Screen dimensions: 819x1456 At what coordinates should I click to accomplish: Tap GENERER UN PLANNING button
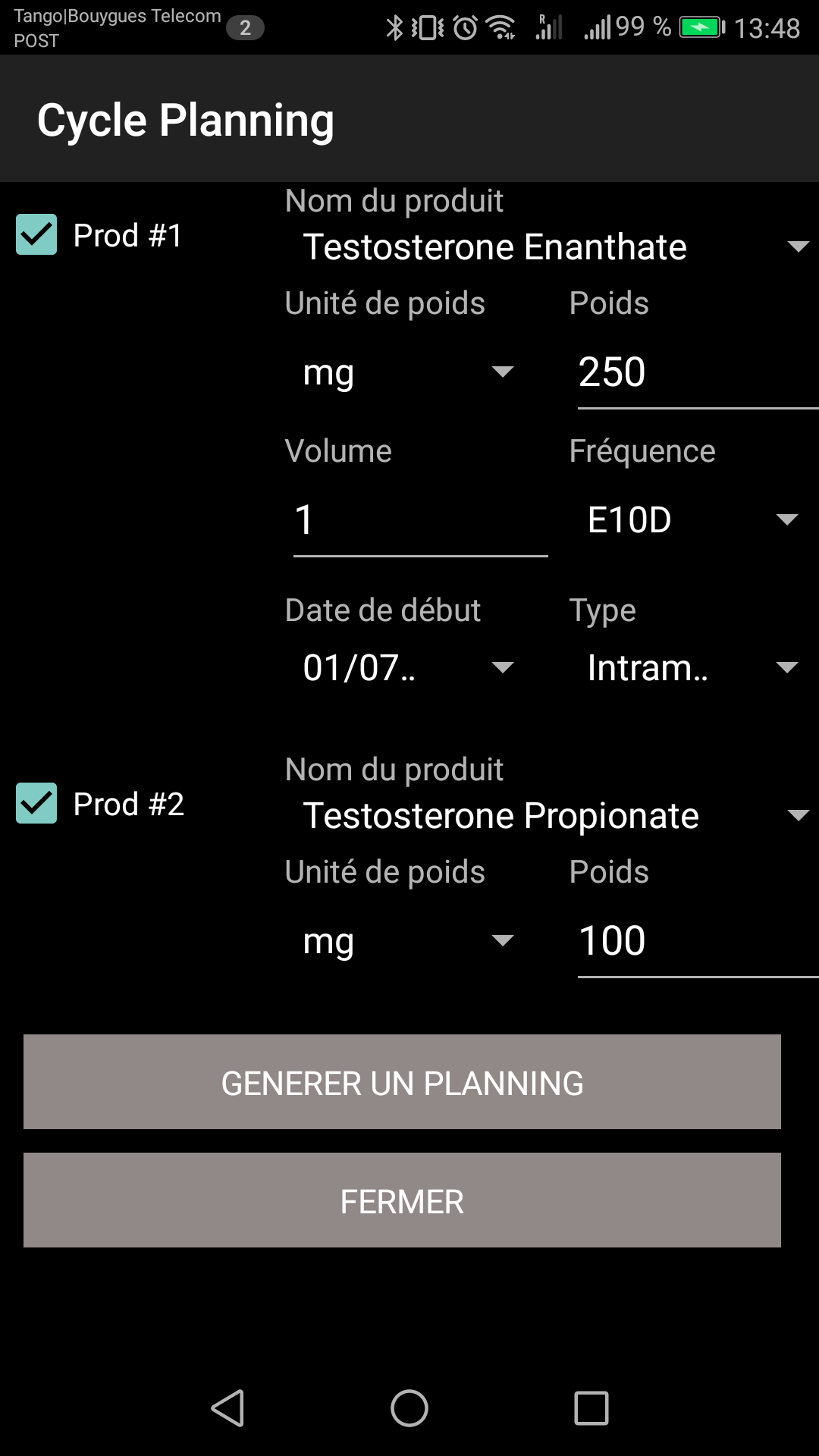coord(402,1082)
